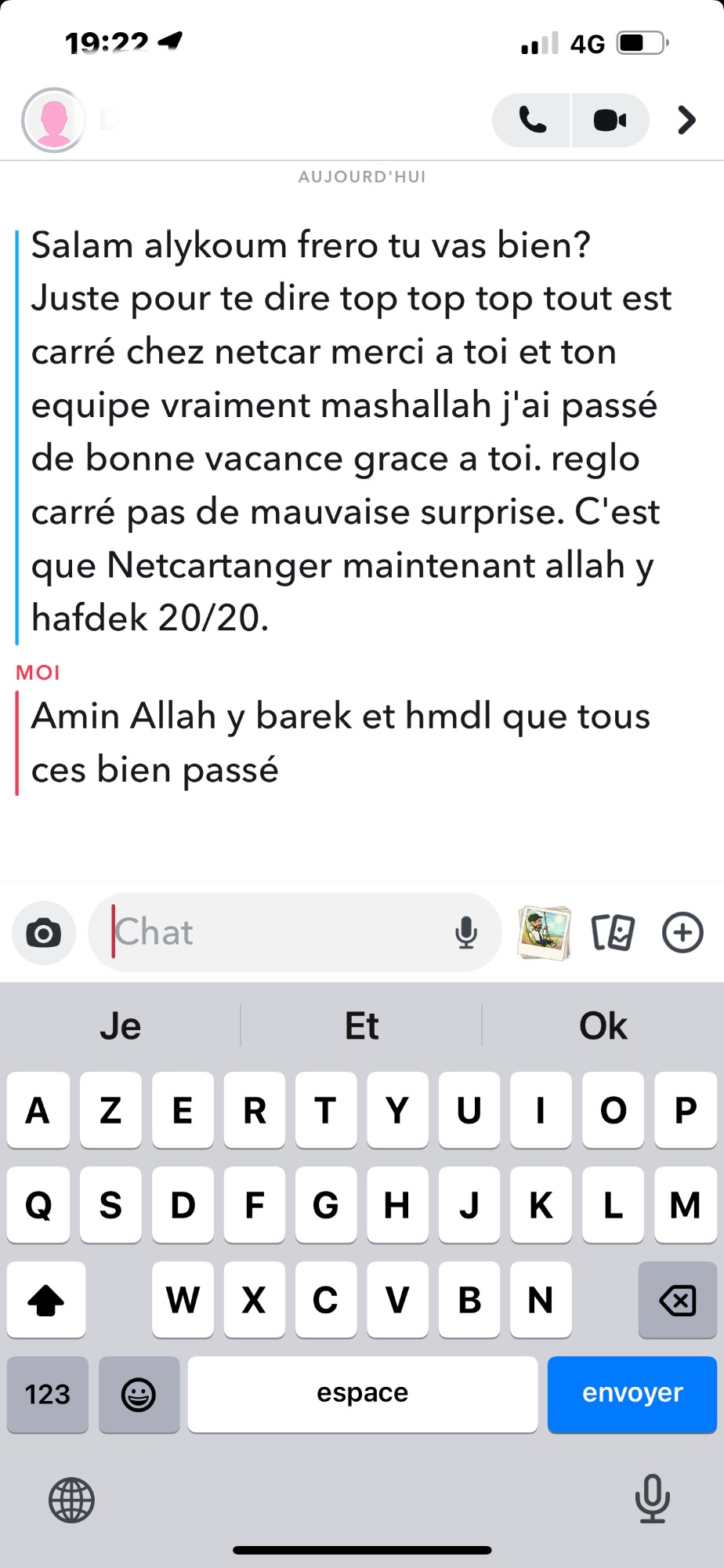The image size is (724, 1568).
Task: Tap the right chevron to leave the chat
Action: tap(686, 120)
